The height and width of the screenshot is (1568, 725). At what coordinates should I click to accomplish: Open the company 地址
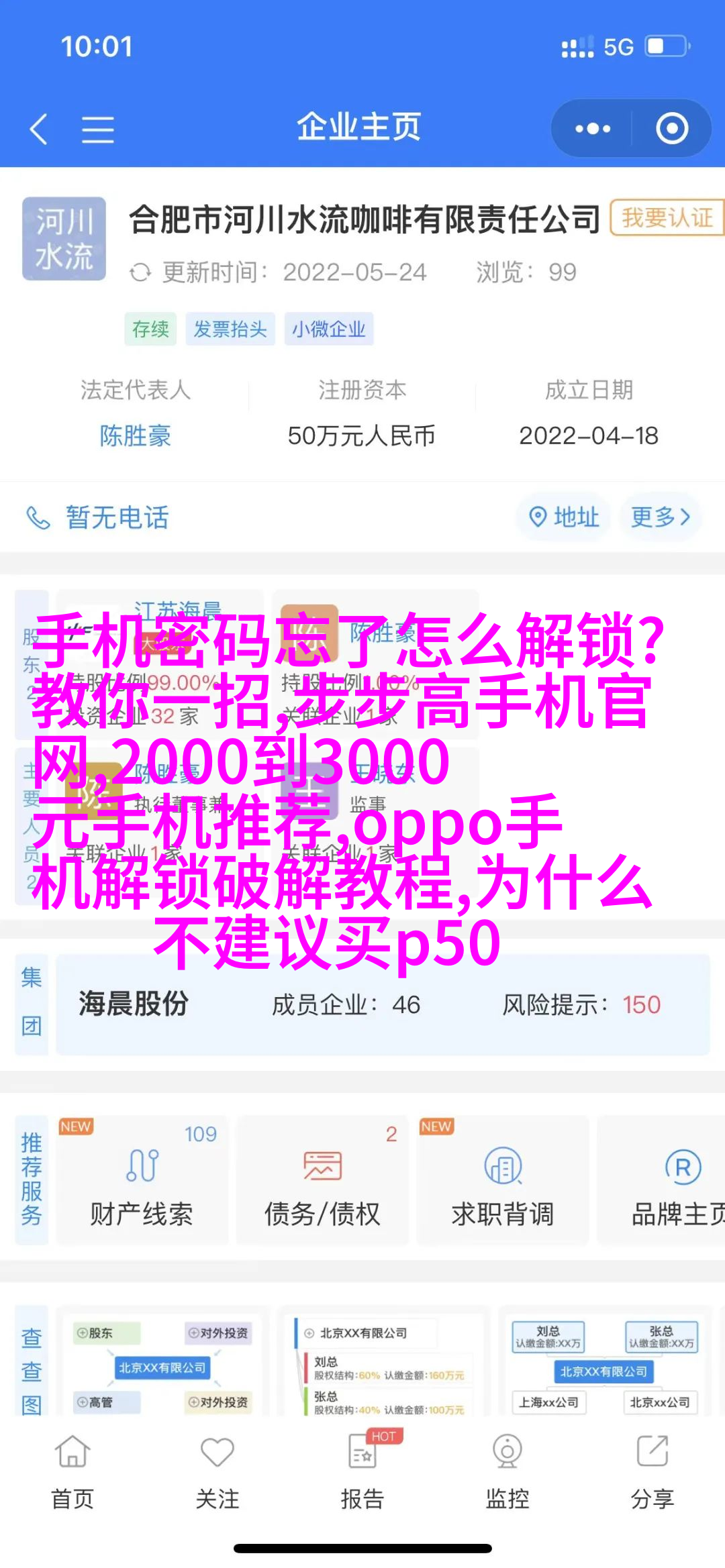click(x=564, y=517)
